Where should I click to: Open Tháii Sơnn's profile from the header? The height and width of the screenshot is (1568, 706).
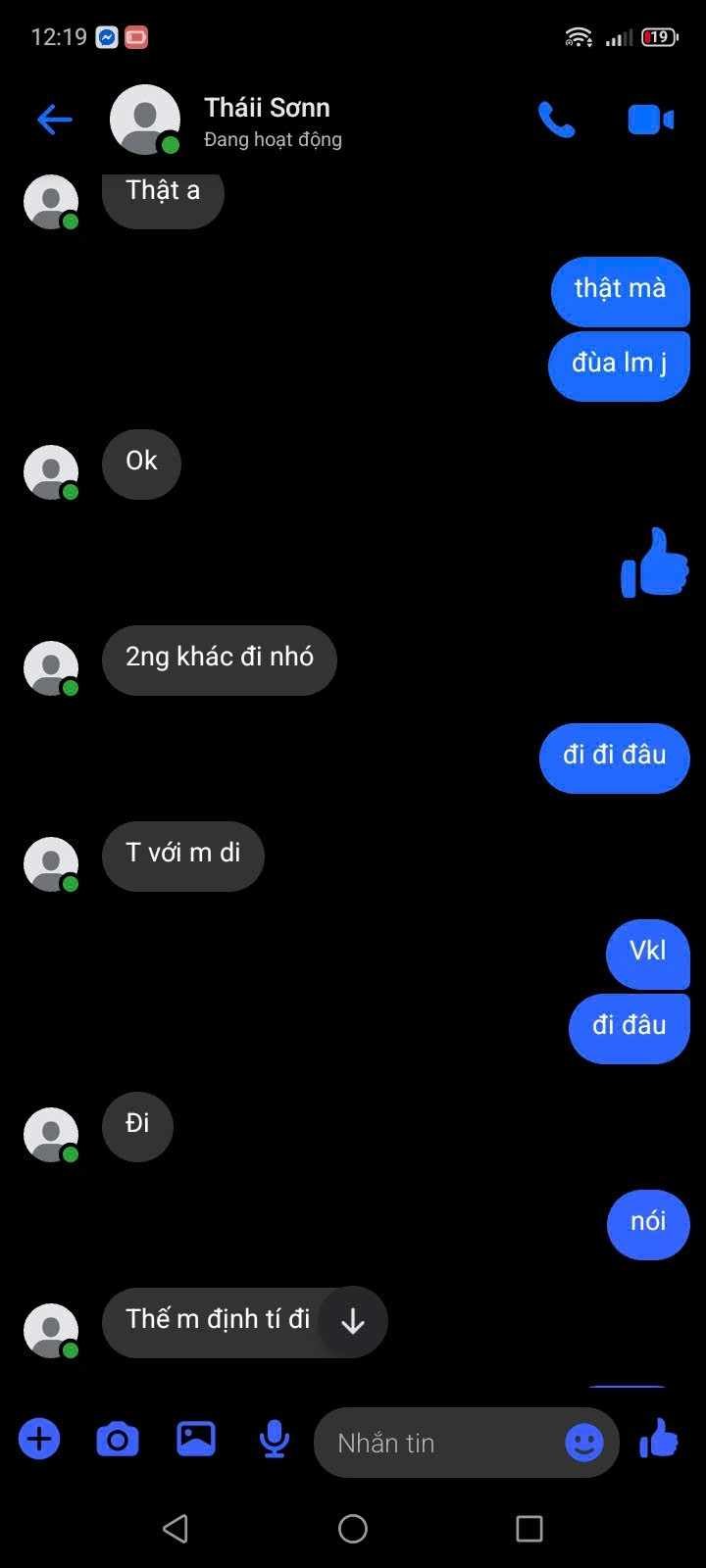[267, 121]
